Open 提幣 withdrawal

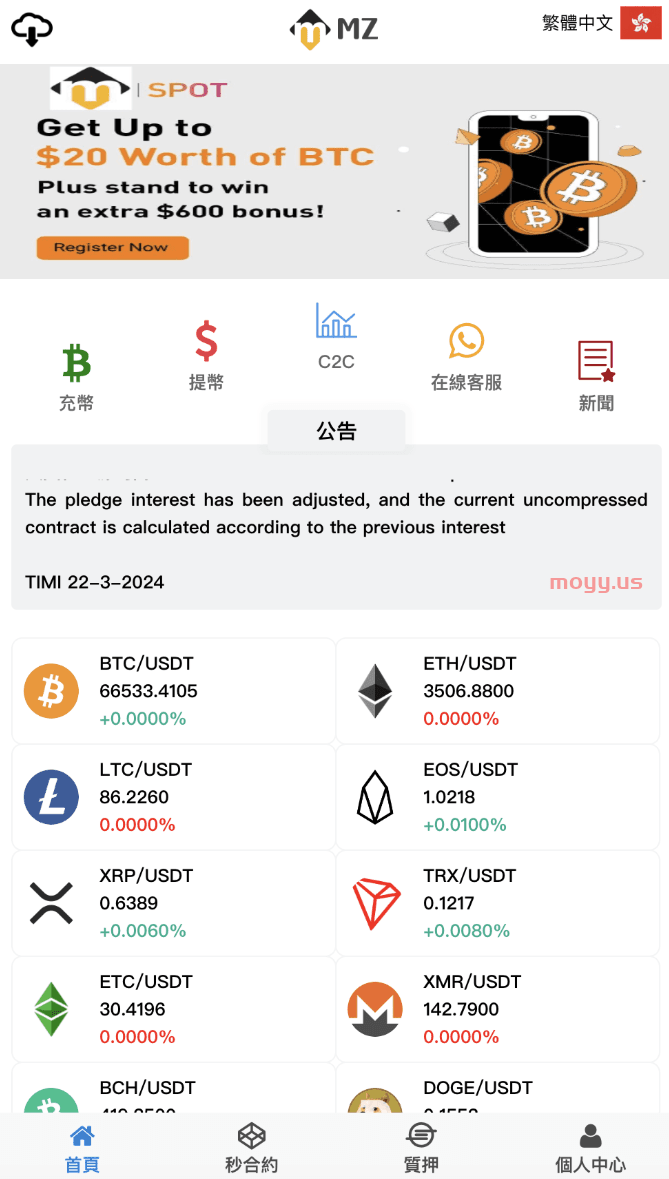click(x=206, y=356)
